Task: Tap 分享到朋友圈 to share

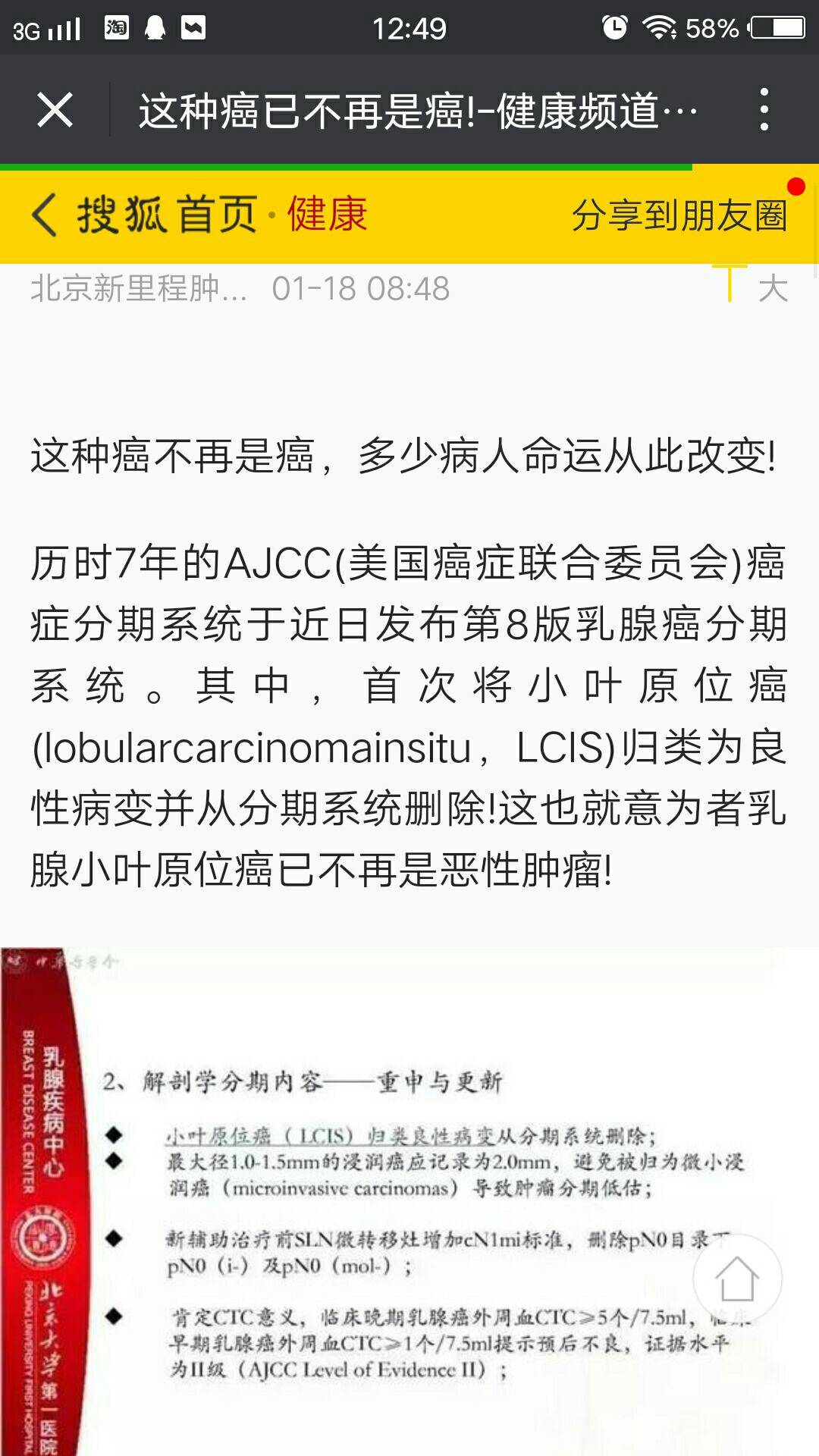Action: (679, 215)
